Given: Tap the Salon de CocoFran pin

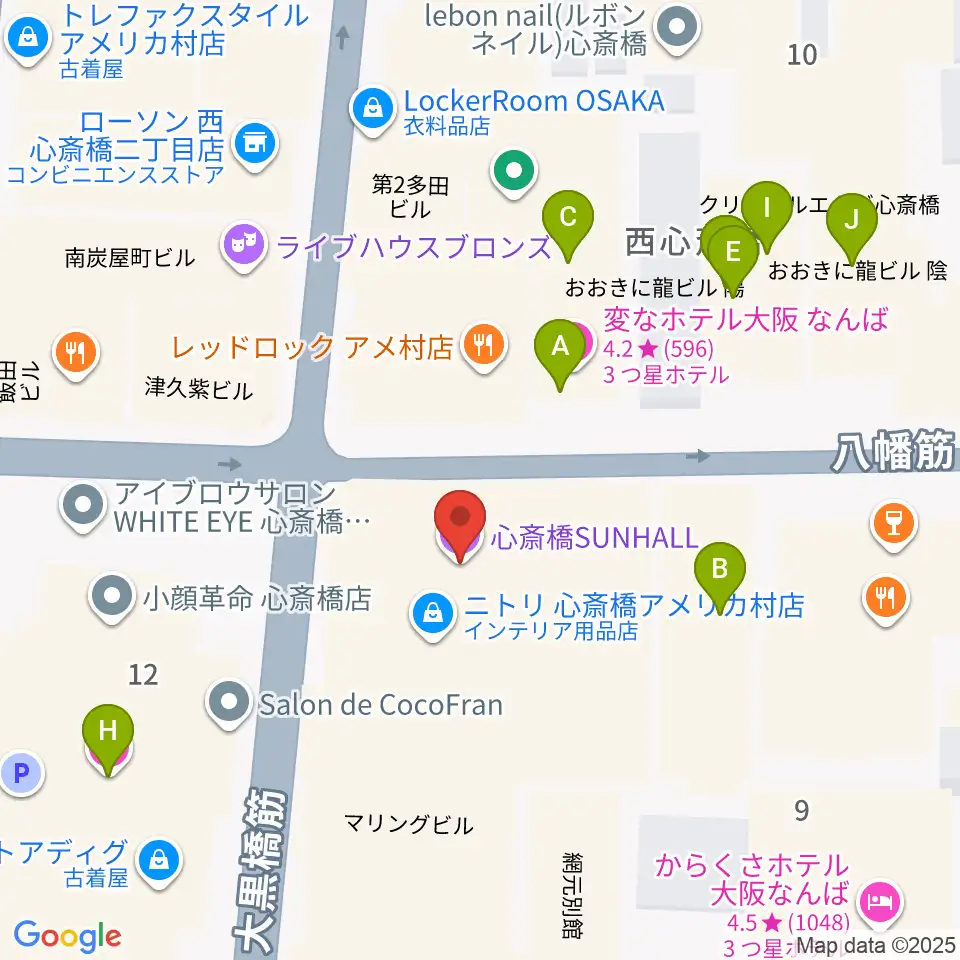Looking at the screenshot, I should coord(229,704).
